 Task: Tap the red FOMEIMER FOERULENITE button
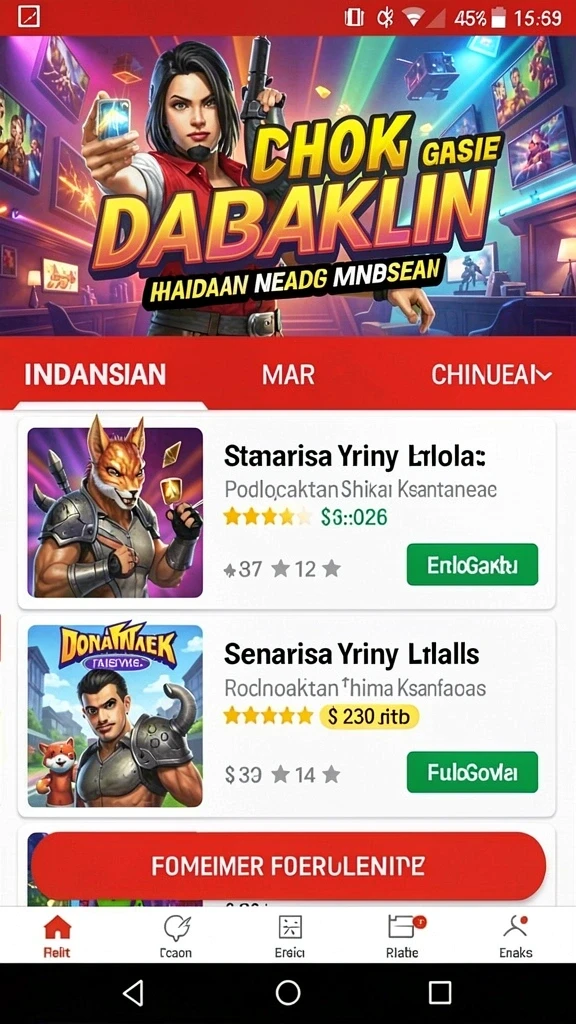(x=288, y=866)
